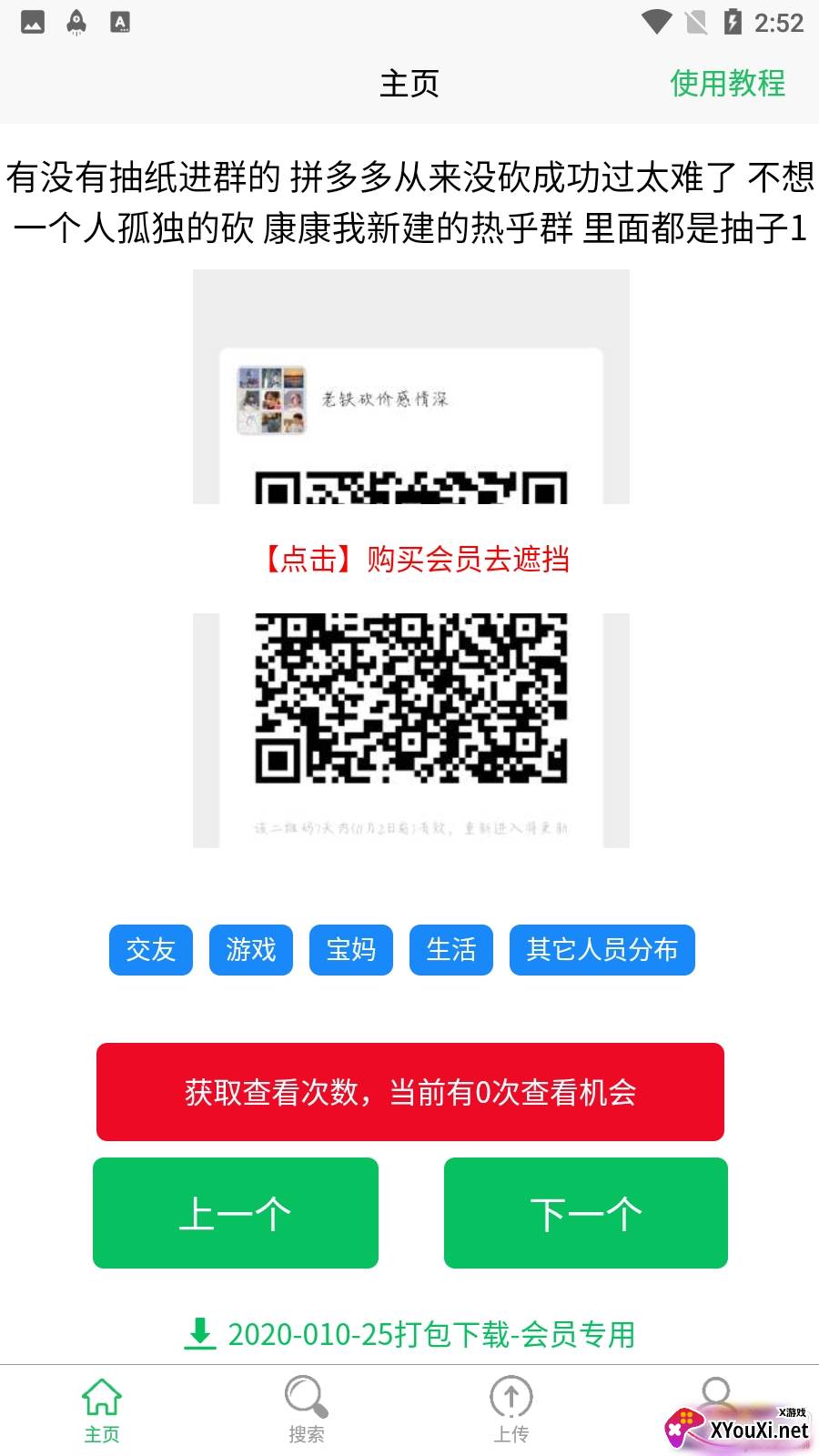Open the 其它人员分布 category

(x=602, y=949)
